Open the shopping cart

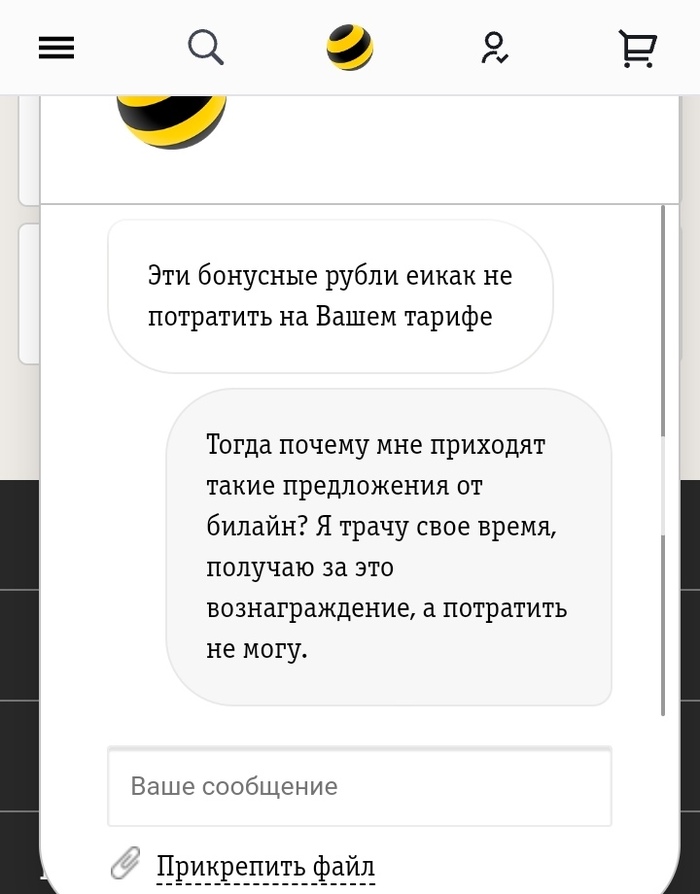637,47
